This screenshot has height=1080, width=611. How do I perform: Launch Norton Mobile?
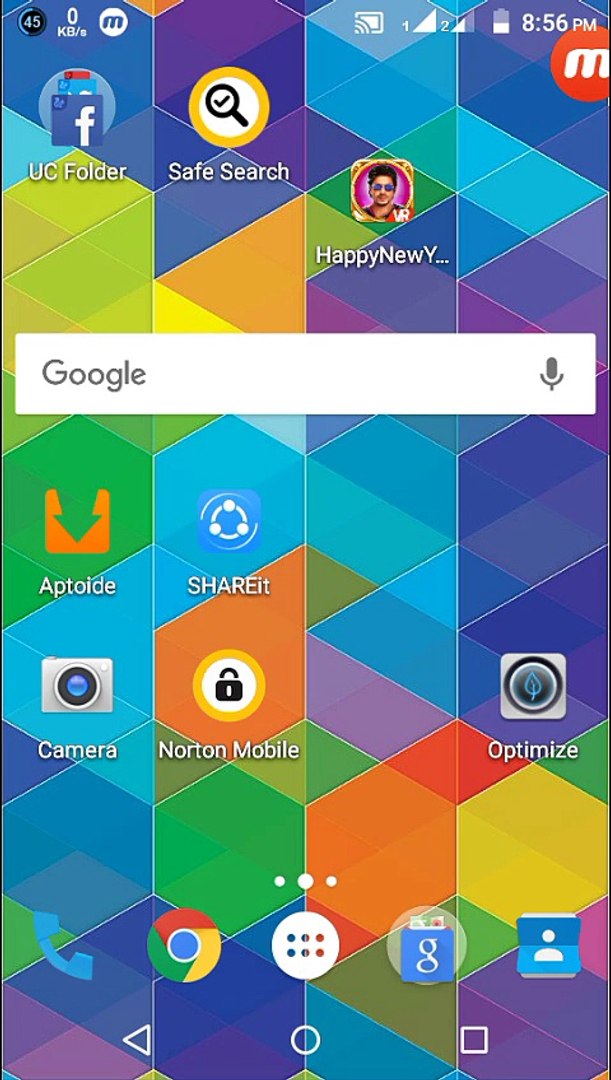[229, 687]
